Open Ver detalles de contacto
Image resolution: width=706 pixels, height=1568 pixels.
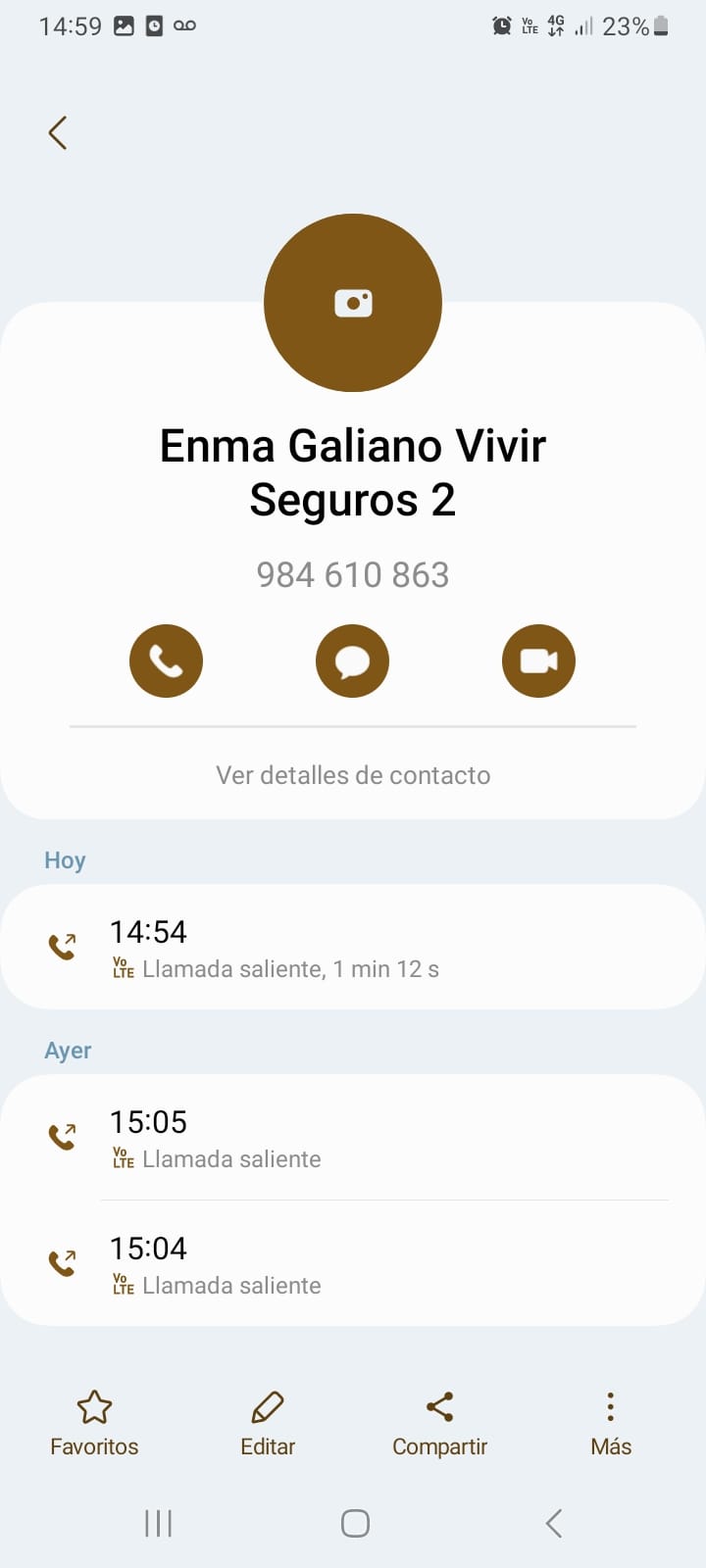click(x=353, y=775)
